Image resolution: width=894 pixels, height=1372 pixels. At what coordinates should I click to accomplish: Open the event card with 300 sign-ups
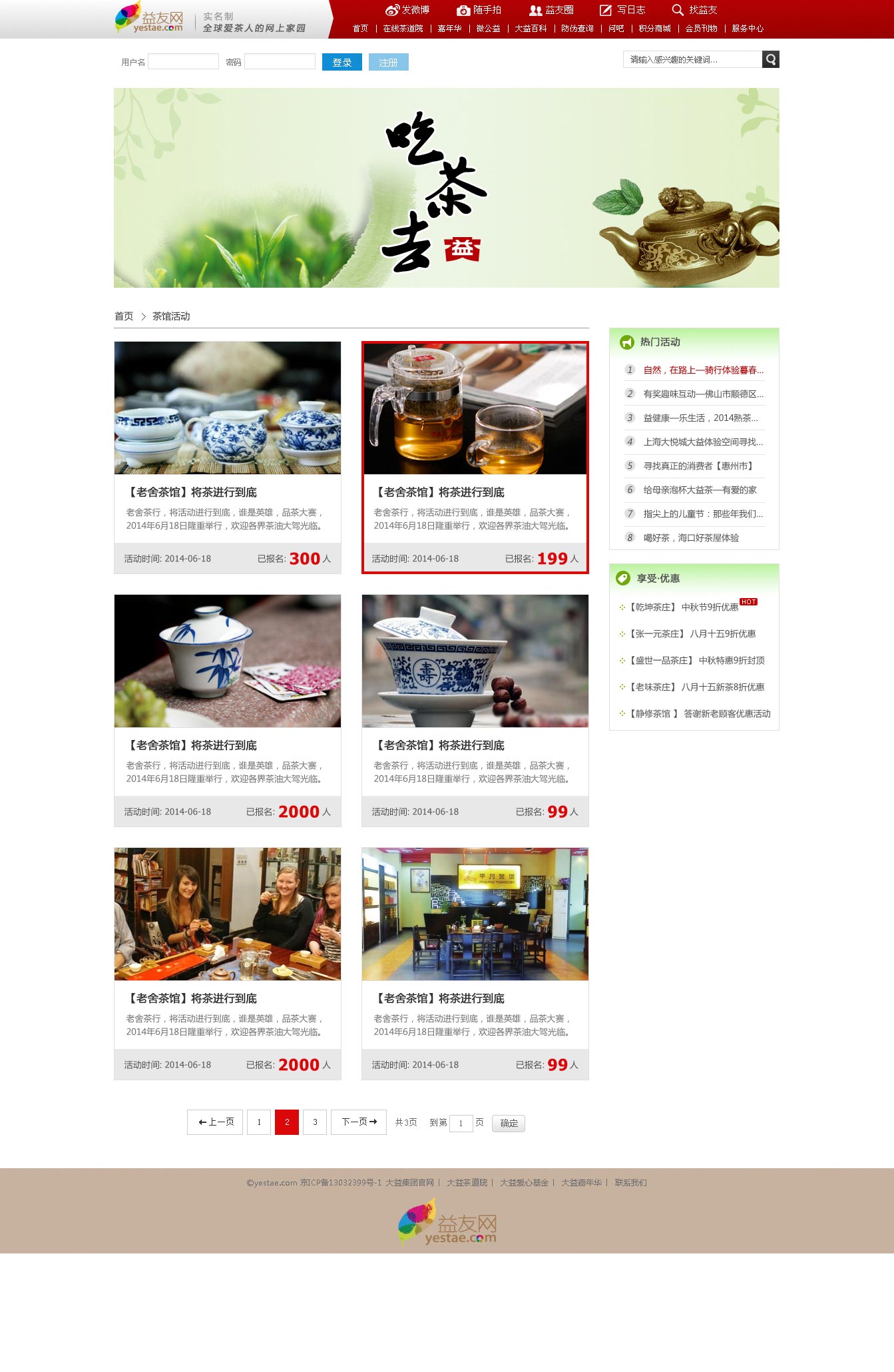point(227,457)
